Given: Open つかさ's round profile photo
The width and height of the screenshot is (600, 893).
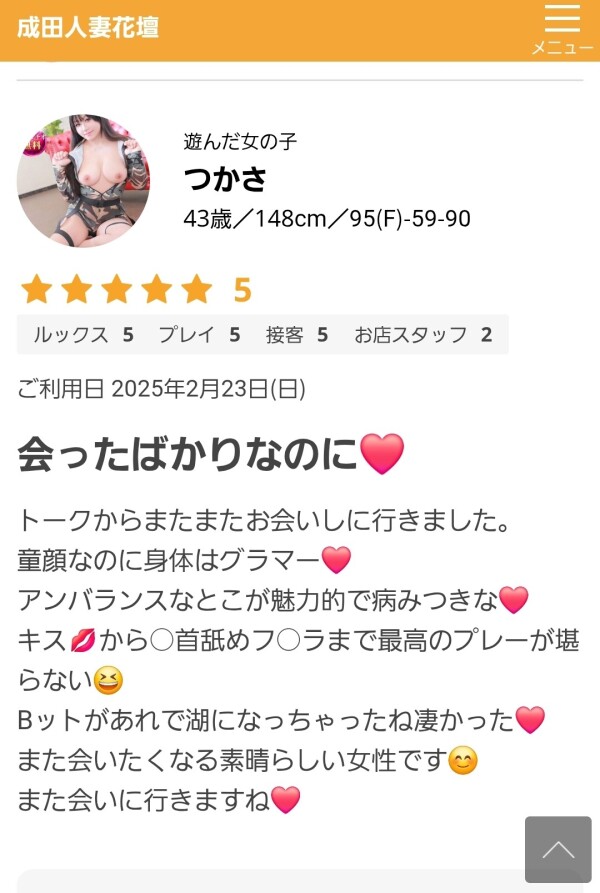Looking at the screenshot, I should point(84,181).
